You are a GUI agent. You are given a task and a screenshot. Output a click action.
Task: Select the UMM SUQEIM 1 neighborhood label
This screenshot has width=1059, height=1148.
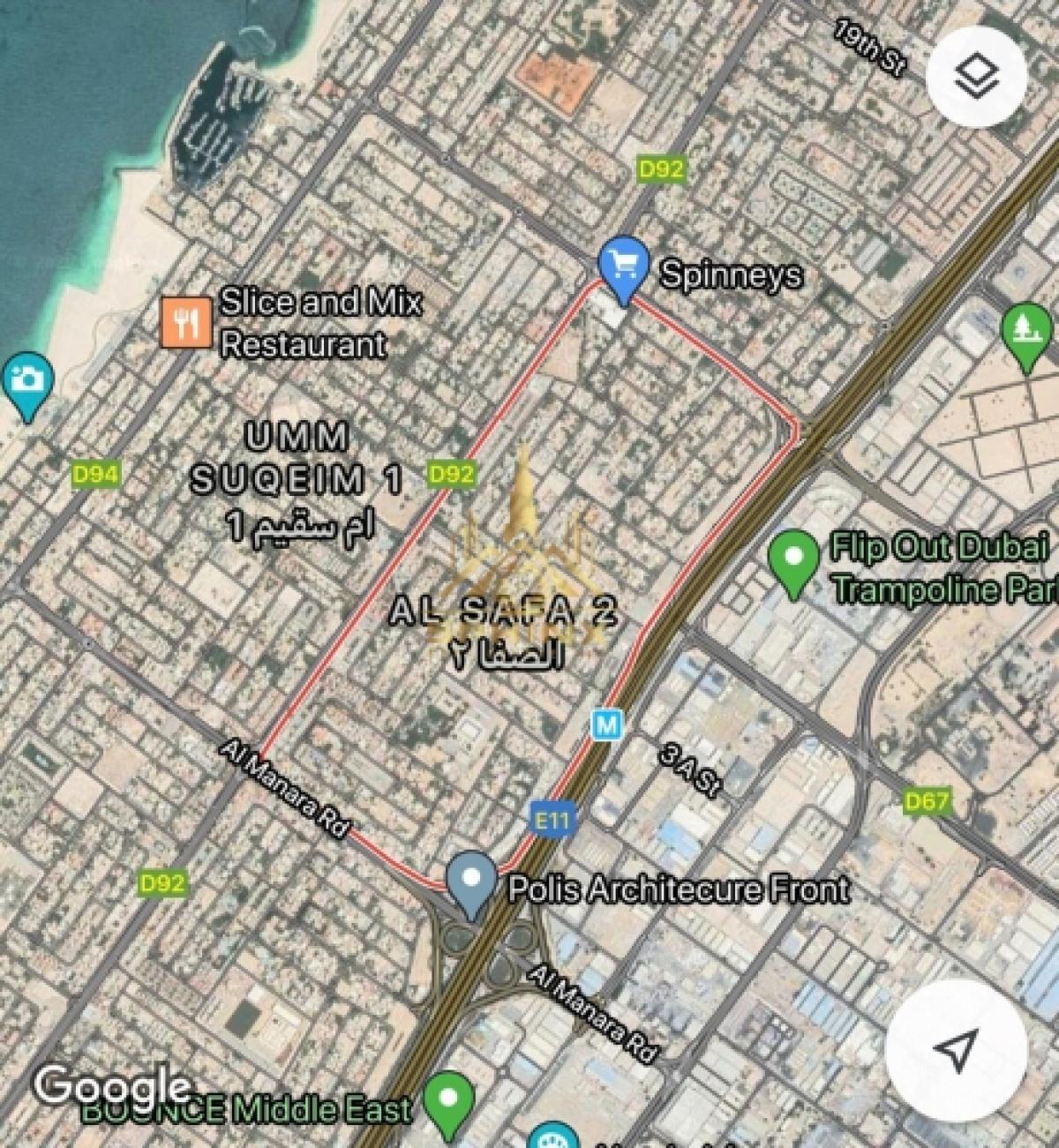point(297,477)
